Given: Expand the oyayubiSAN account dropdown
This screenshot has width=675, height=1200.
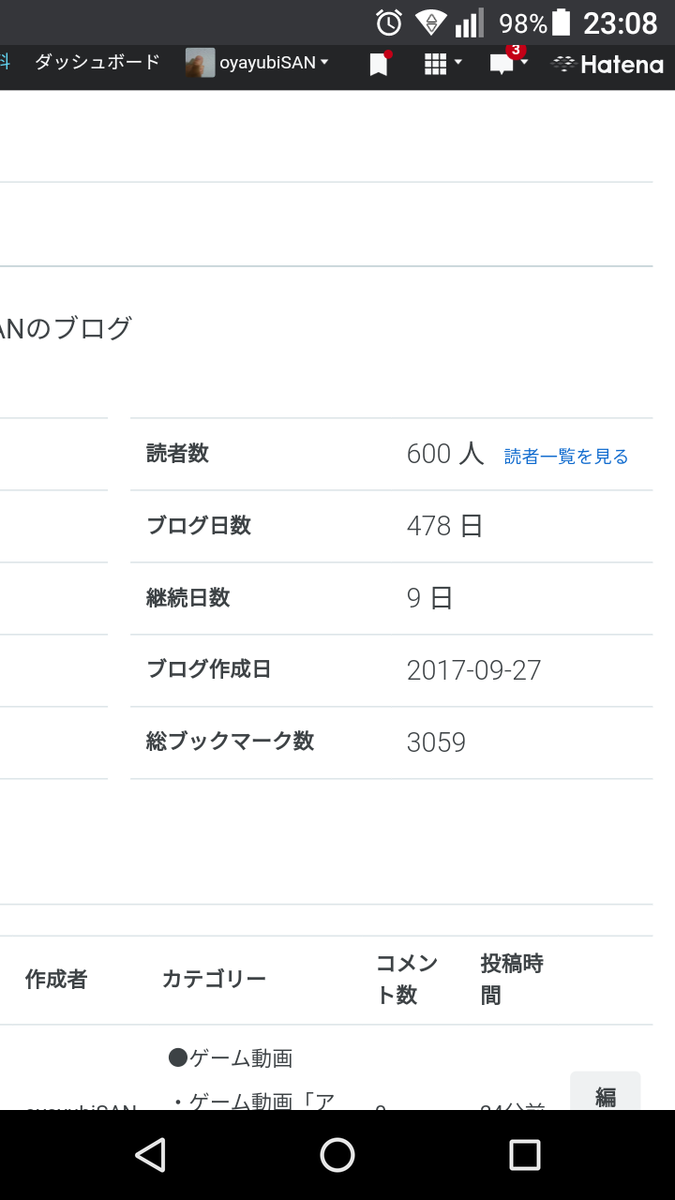Looking at the screenshot, I should (x=258, y=64).
